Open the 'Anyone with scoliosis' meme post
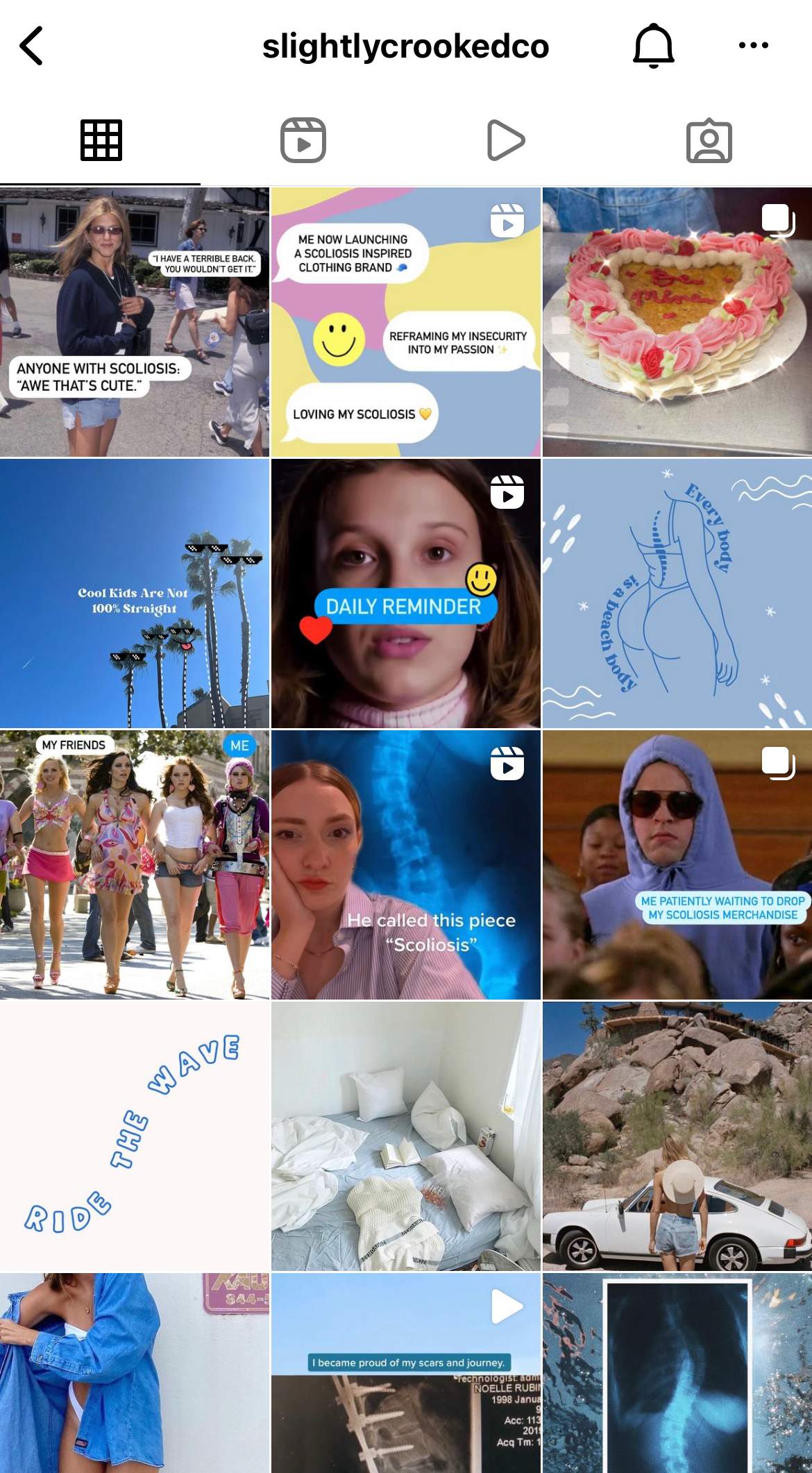 (x=134, y=322)
